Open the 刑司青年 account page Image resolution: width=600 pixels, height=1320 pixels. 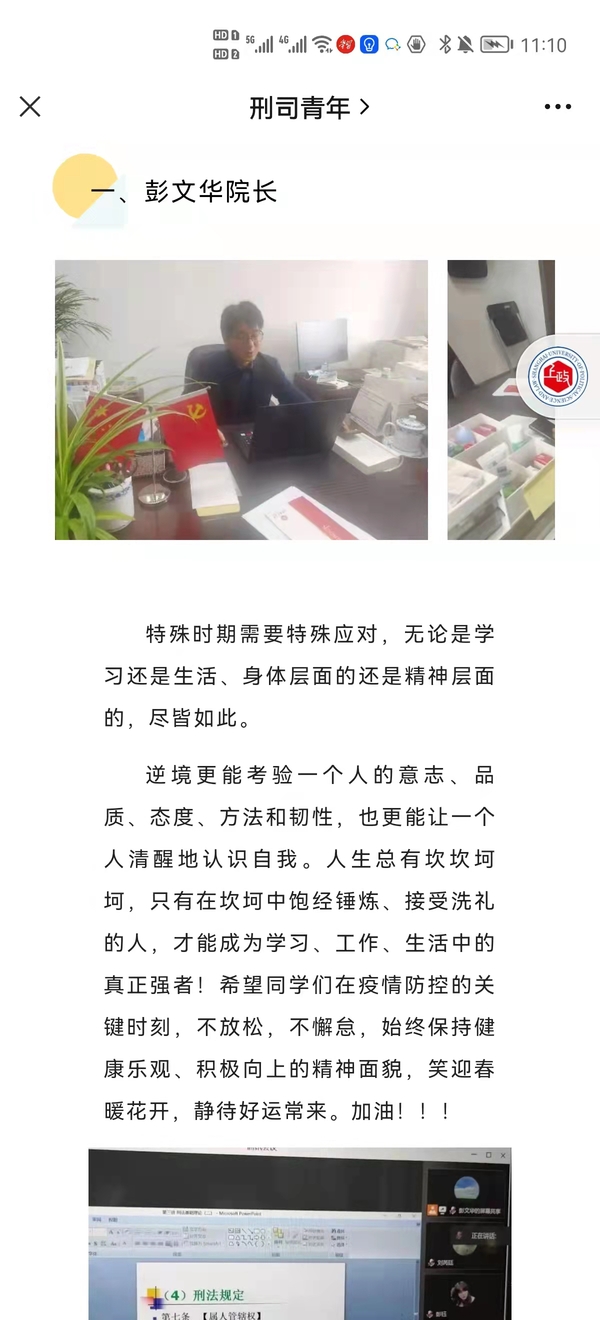pyautogui.click(x=309, y=107)
